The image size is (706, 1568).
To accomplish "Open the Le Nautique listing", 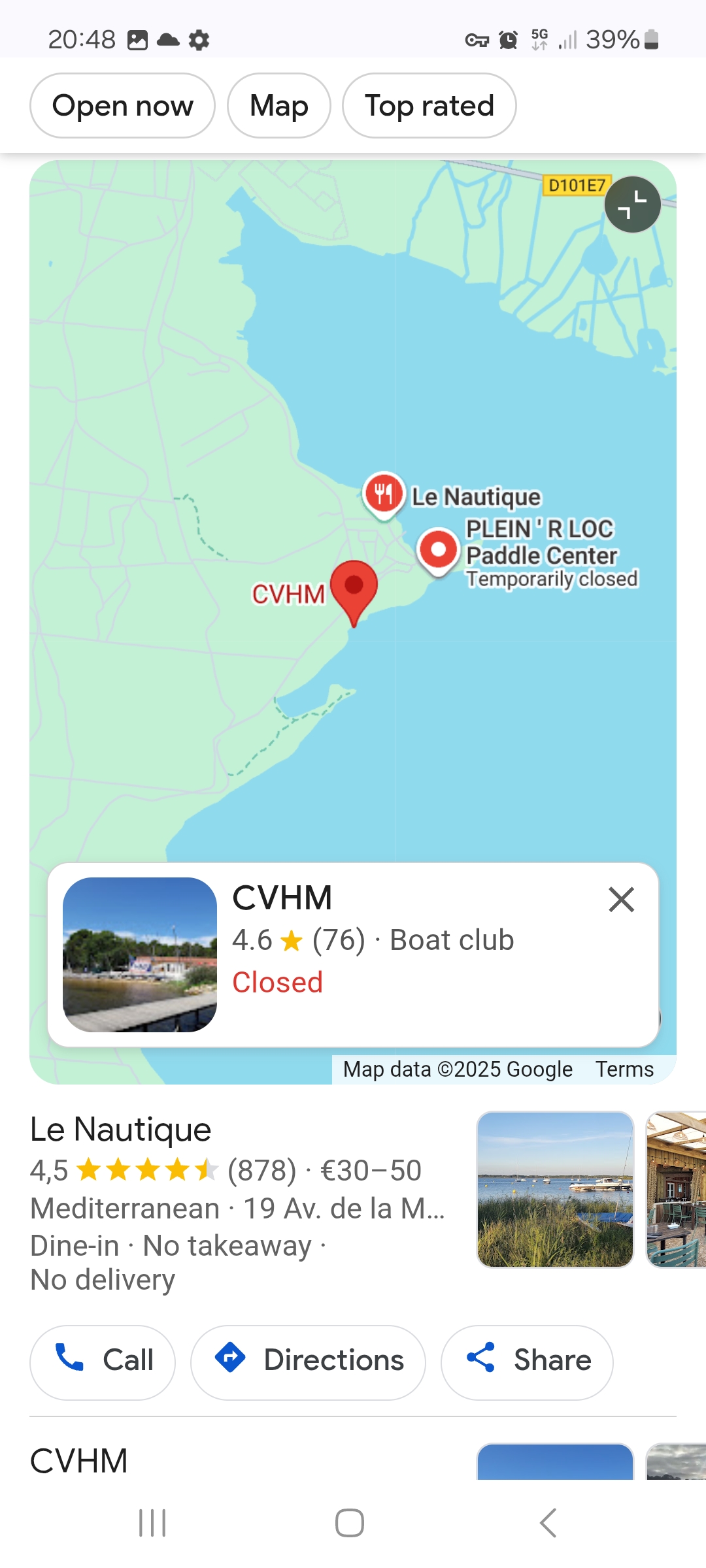I will pyautogui.click(x=121, y=1130).
